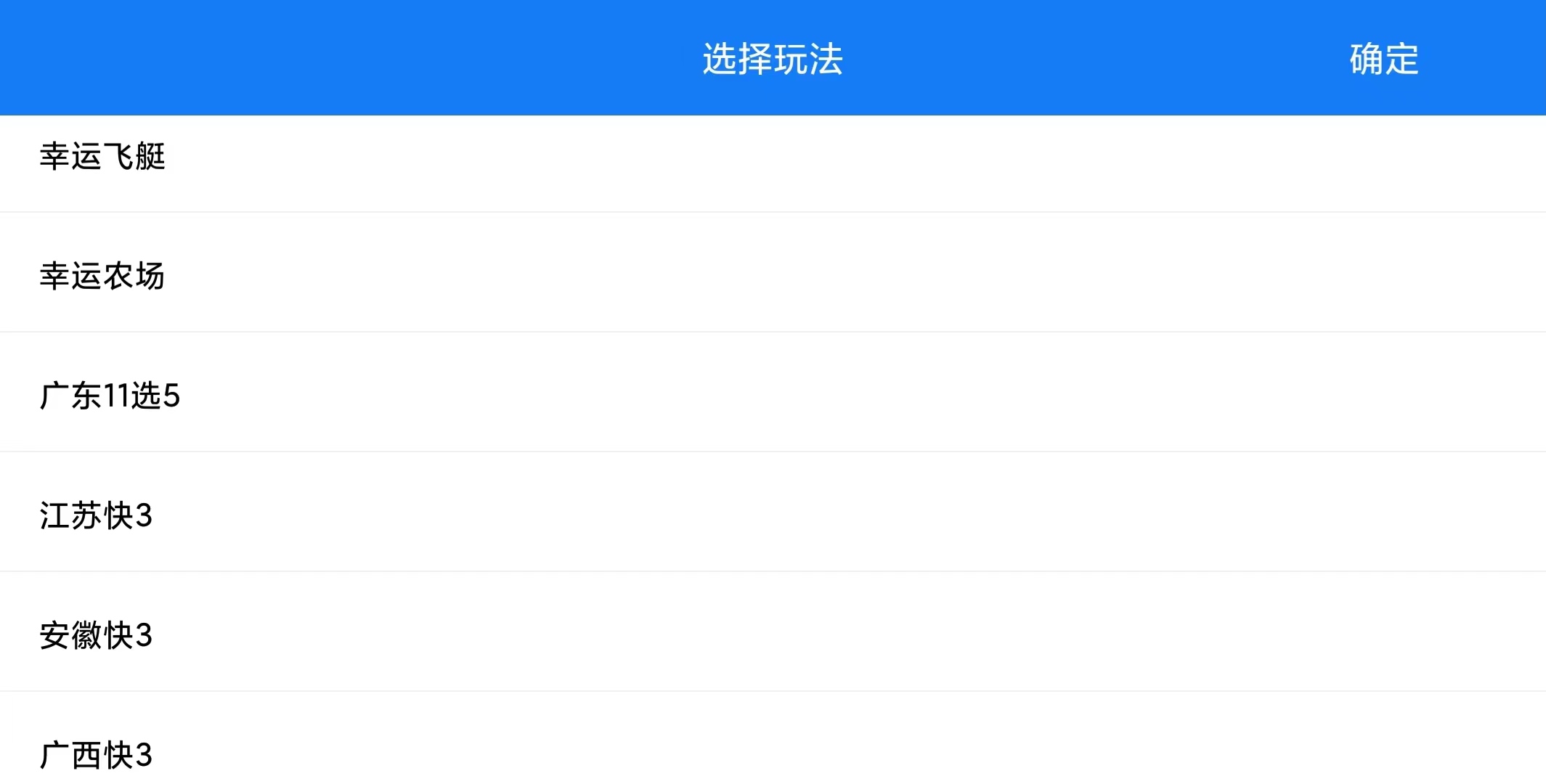Choose 安徽快3 from the list

(97, 636)
